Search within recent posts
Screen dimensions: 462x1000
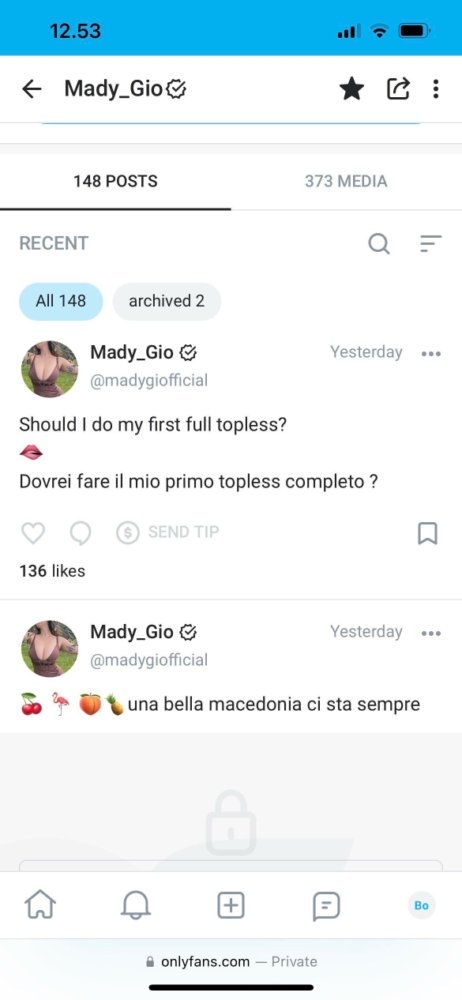(x=379, y=243)
